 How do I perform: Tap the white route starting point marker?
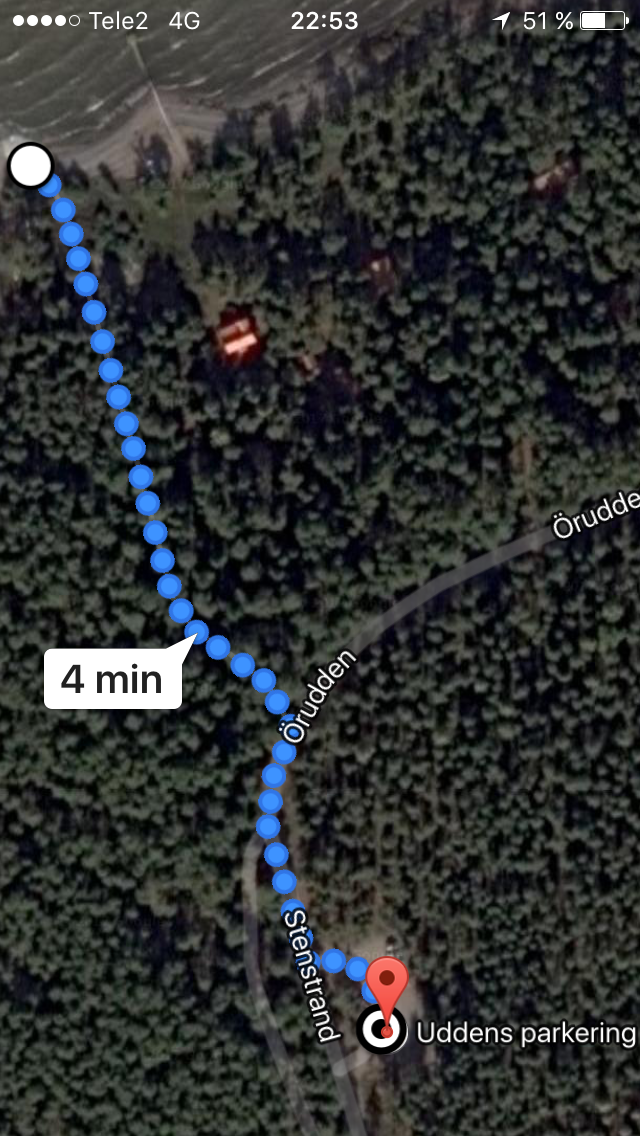[x=31, y=166]
